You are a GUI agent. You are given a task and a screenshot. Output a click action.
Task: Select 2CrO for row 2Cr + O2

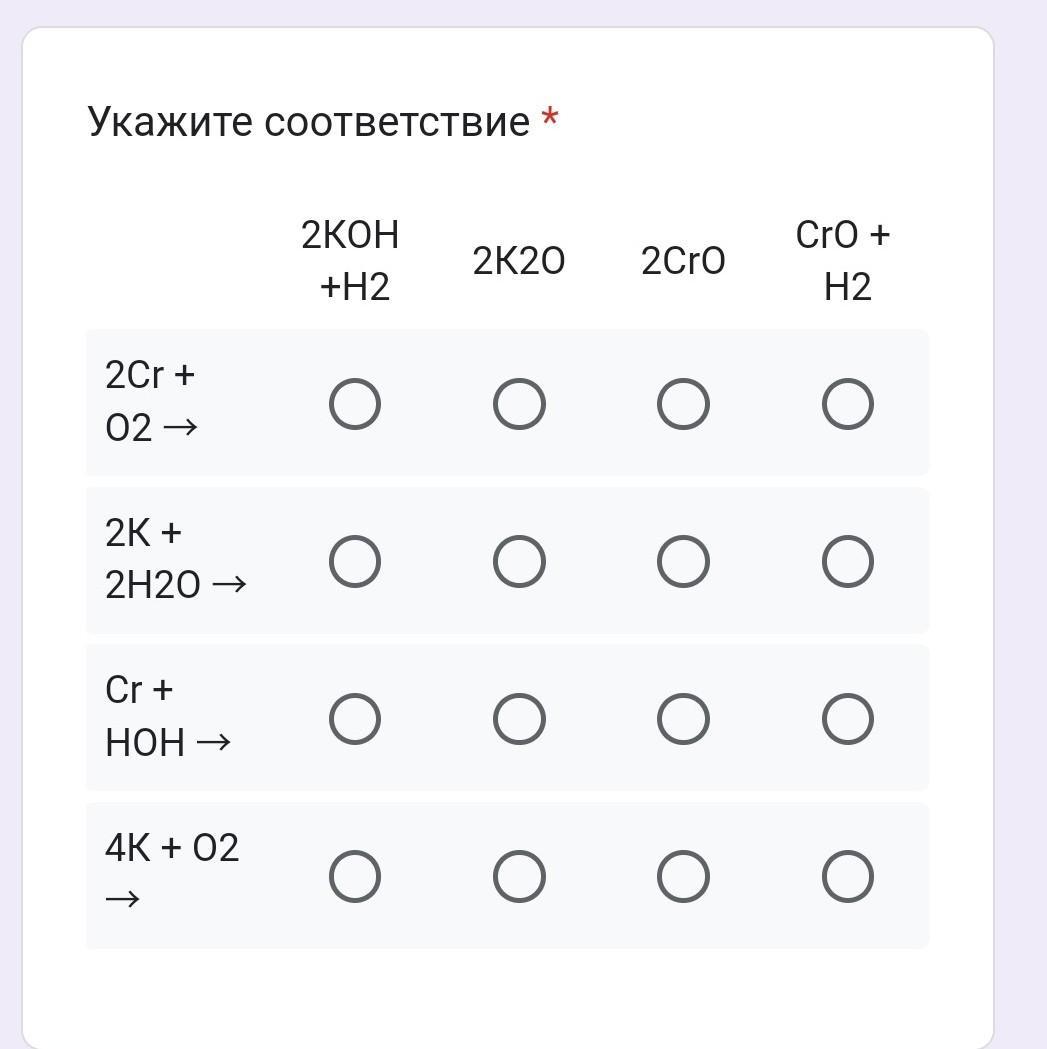pyautogui.click(x=683, y=404)
